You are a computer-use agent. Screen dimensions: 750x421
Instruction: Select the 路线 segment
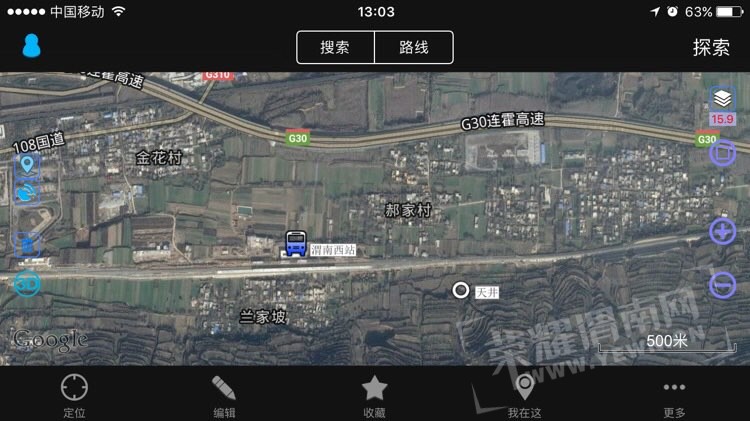tap(413, 47)
